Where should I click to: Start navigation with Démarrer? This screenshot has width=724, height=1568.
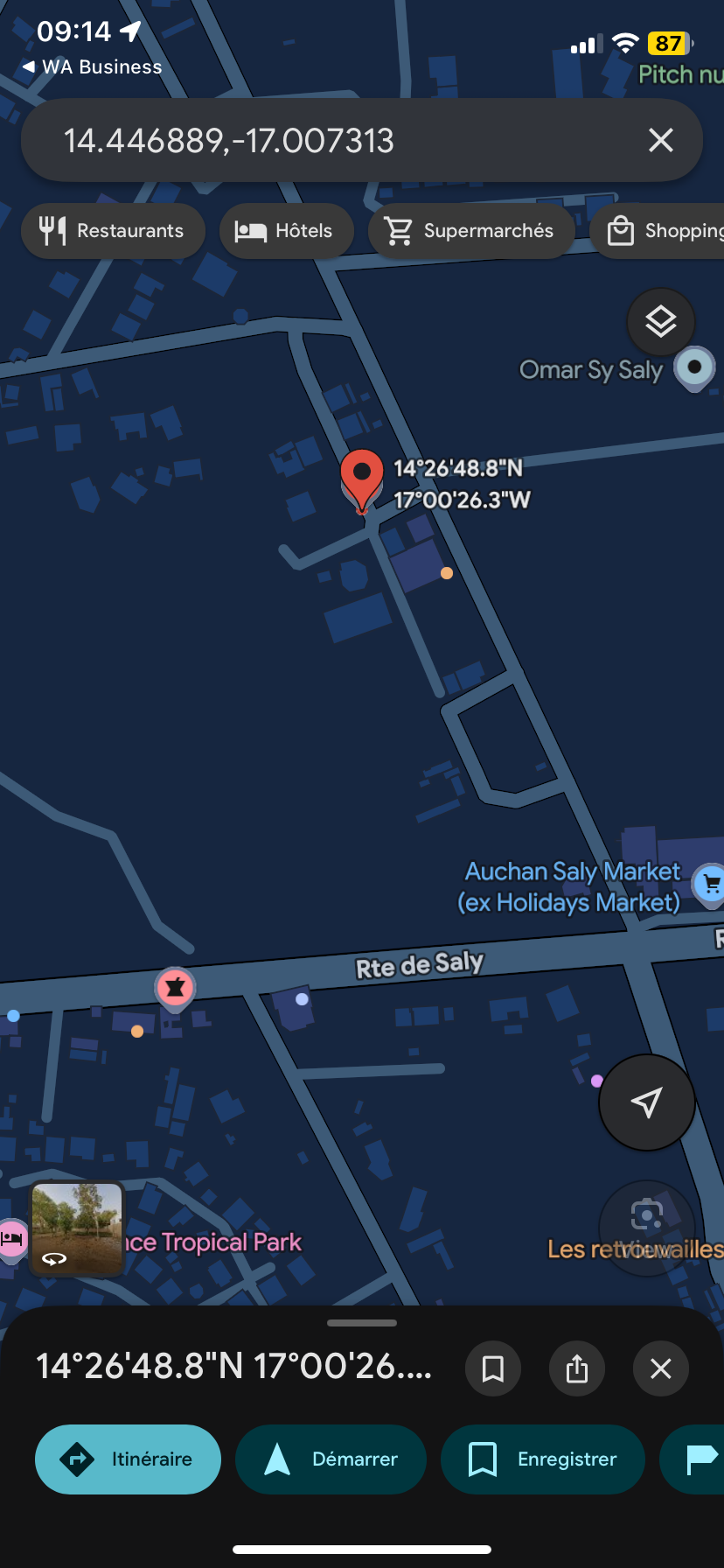point(331,1459)
